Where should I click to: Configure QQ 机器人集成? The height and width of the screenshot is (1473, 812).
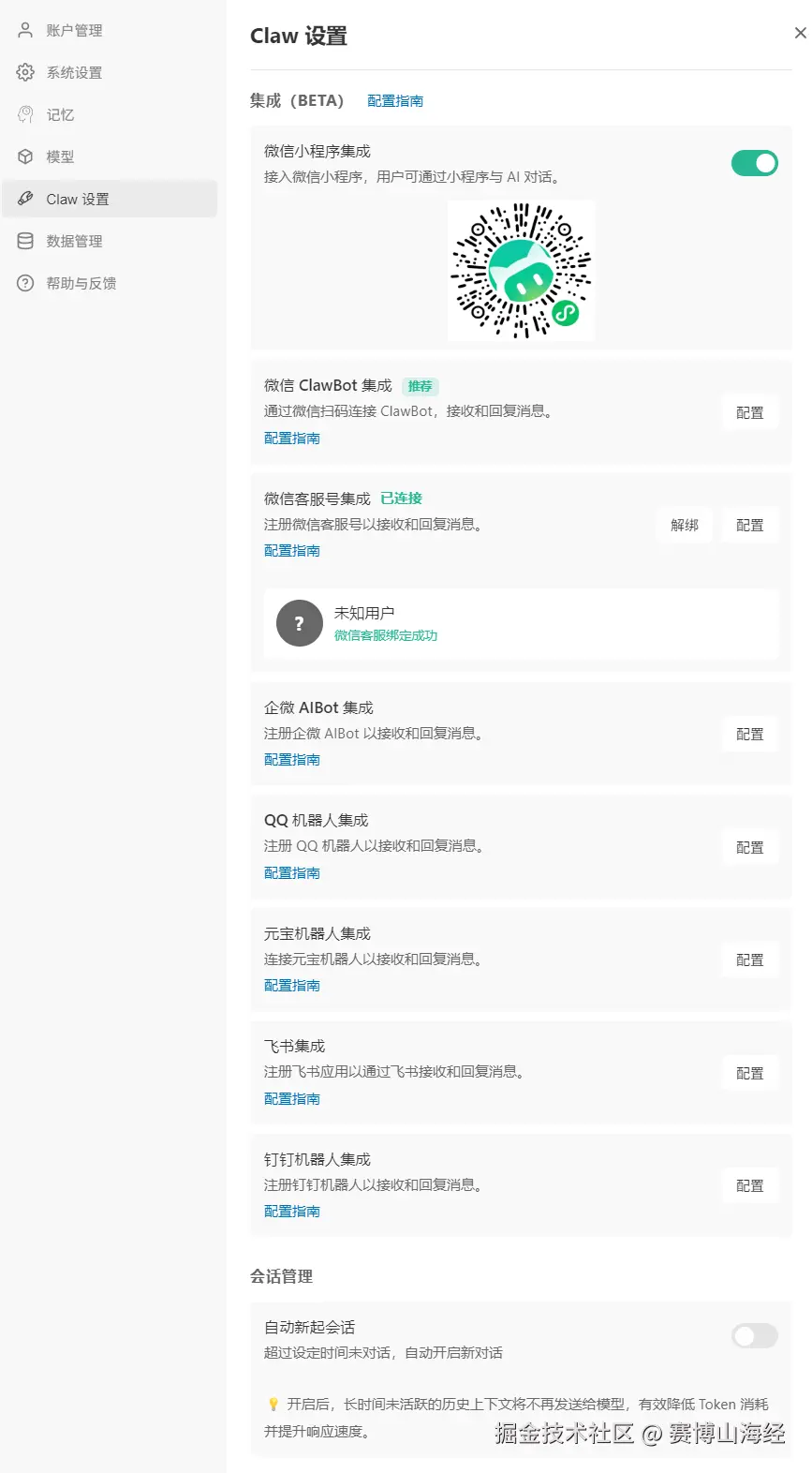coord(749,847)
